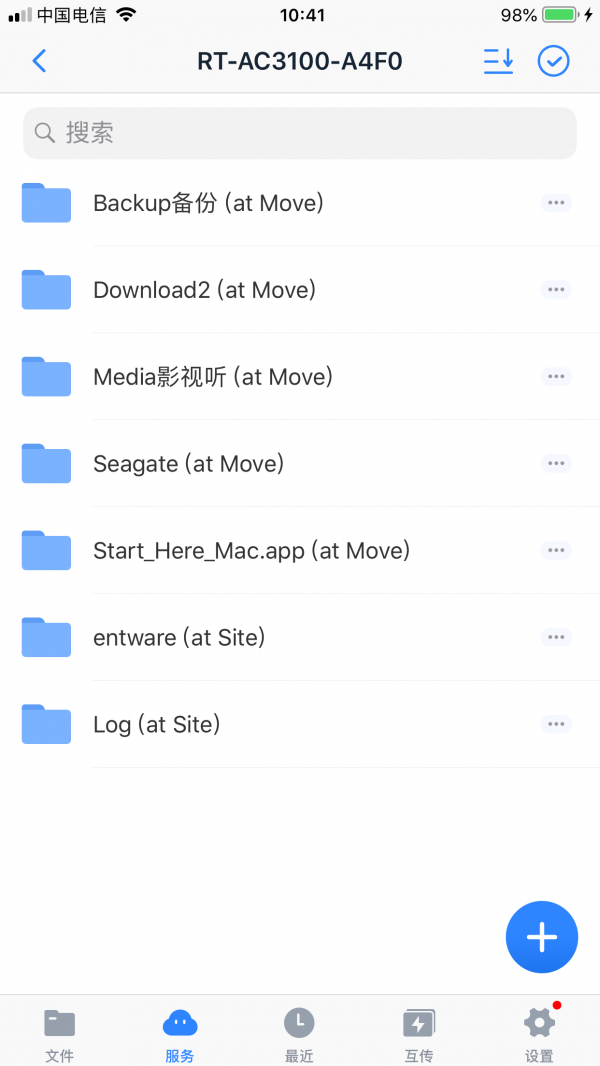Image resolution: width=600 pixels, height=1066 pixels.
Task: Add a new item with the plus button
Action: click(x=541, y=937)
